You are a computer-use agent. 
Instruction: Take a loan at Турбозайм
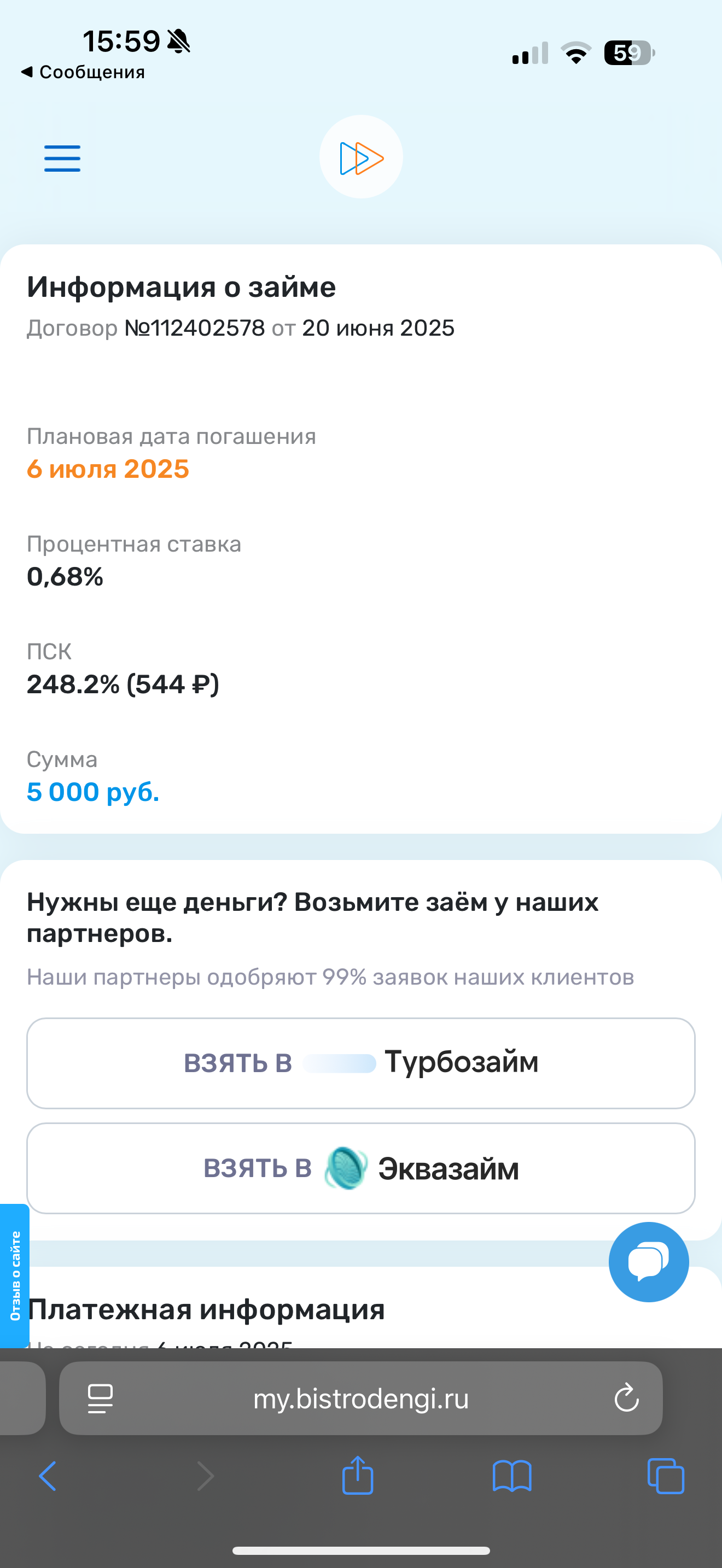[x=361, y=1063]
